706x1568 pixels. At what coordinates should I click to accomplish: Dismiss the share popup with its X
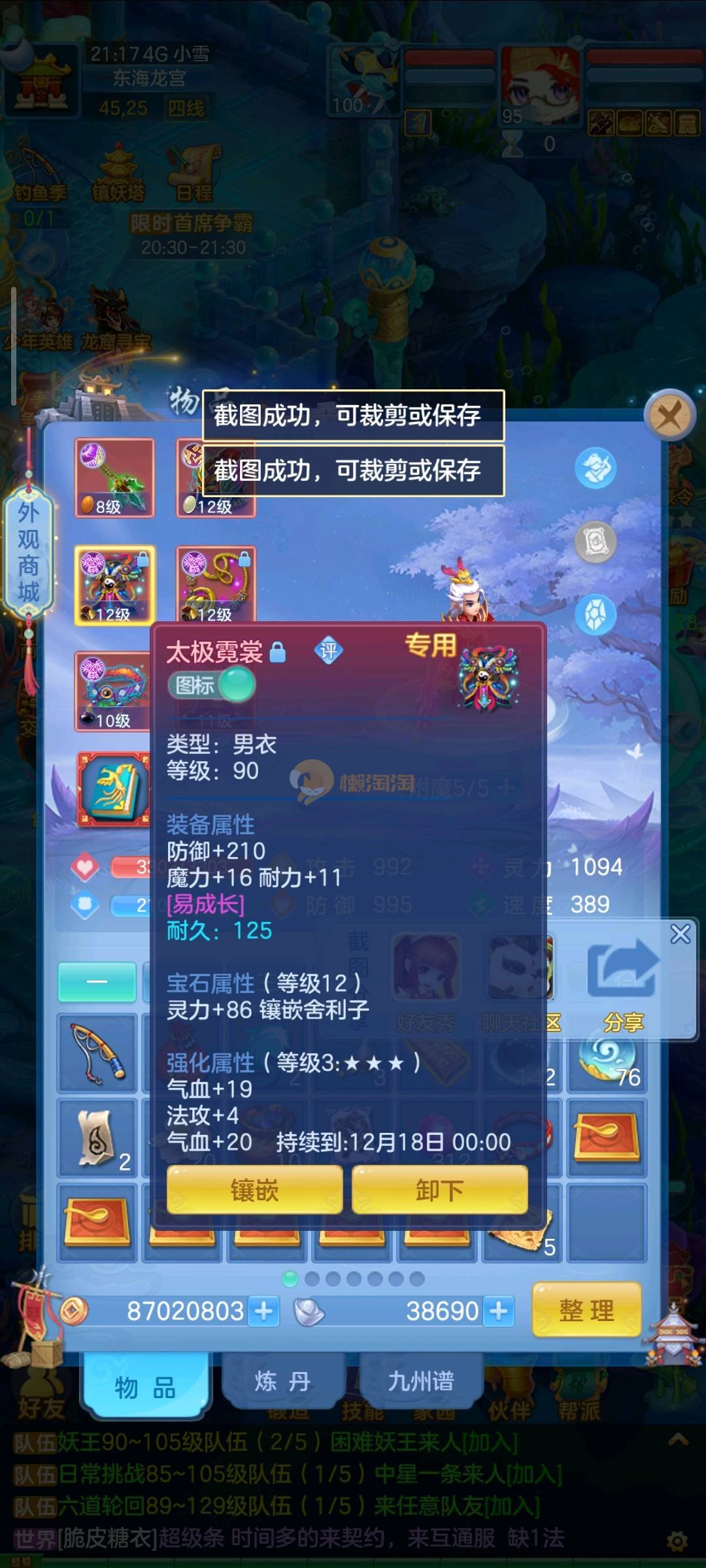pos(681,934)
